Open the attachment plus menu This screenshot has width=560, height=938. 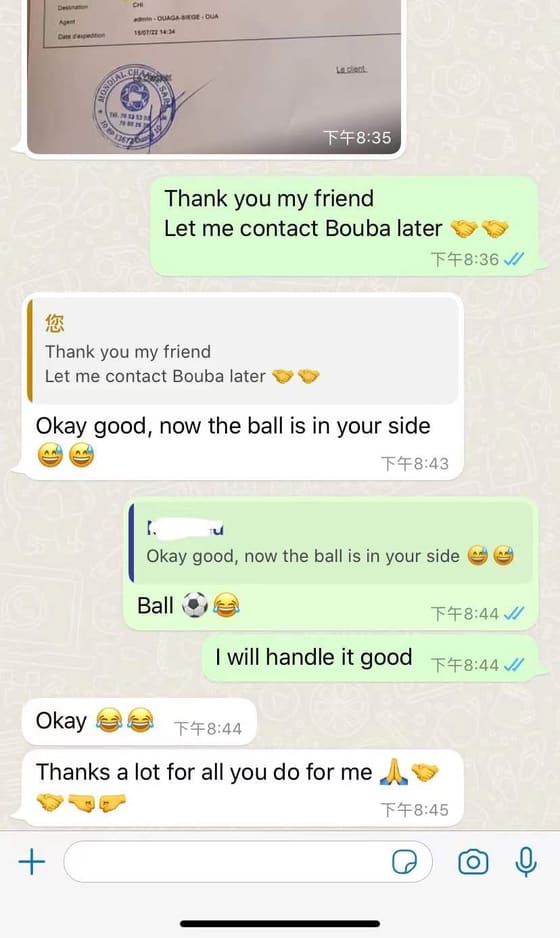(32, 862)
